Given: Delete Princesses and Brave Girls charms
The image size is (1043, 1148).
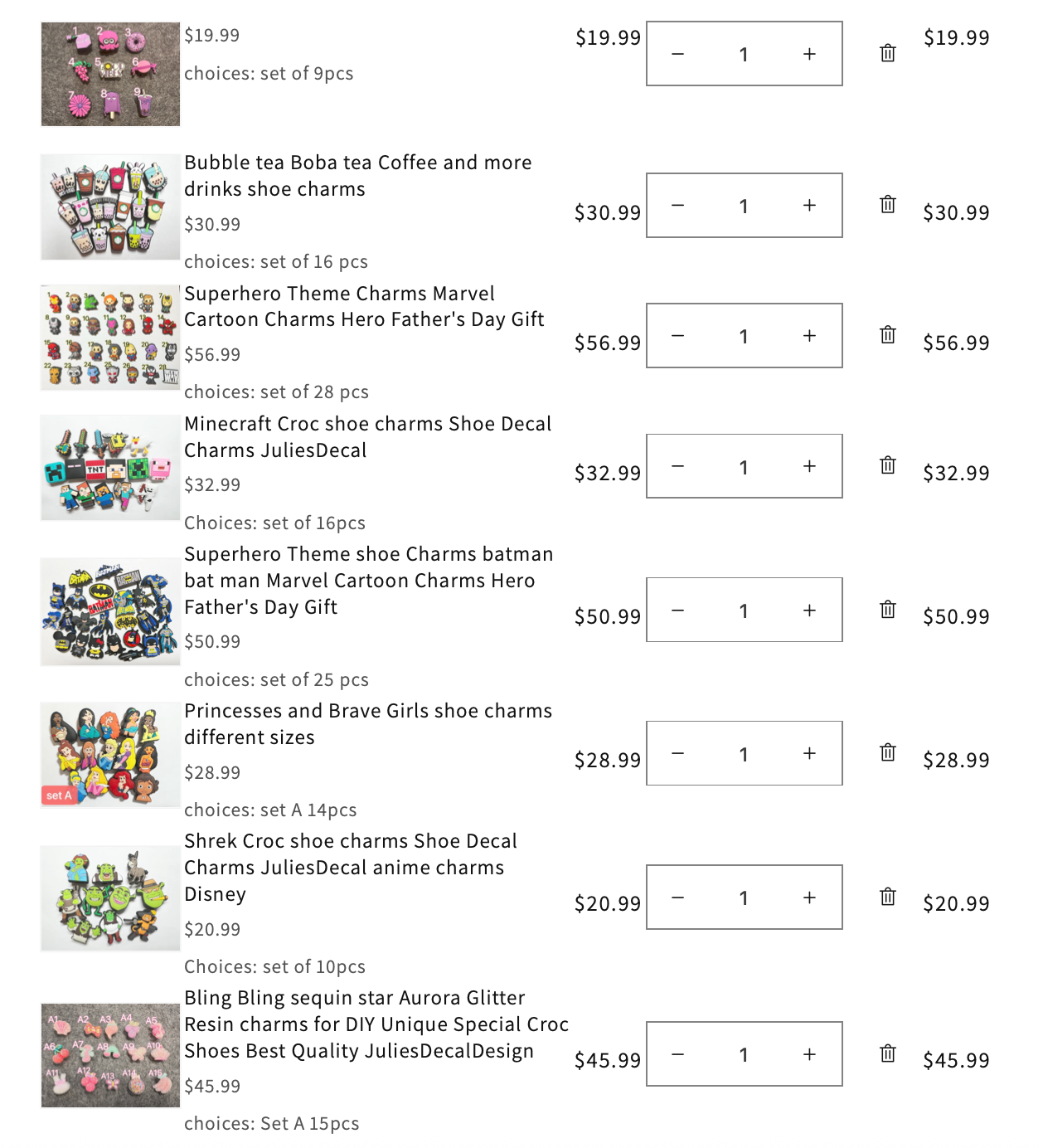Looking at the screenshot, I should pyautogui.click(x=887, y=752).
